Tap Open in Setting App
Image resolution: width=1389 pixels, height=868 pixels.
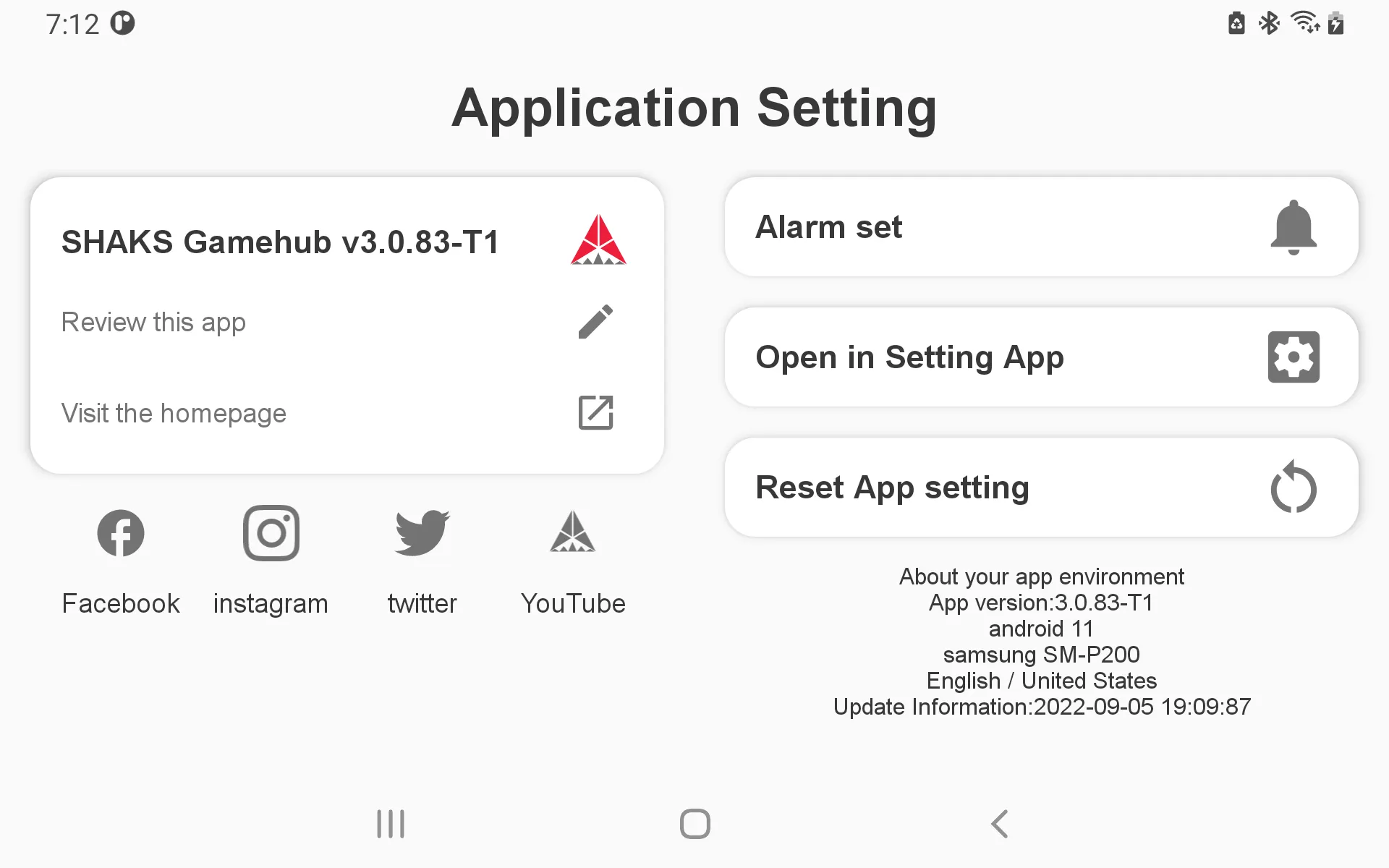1041,357
